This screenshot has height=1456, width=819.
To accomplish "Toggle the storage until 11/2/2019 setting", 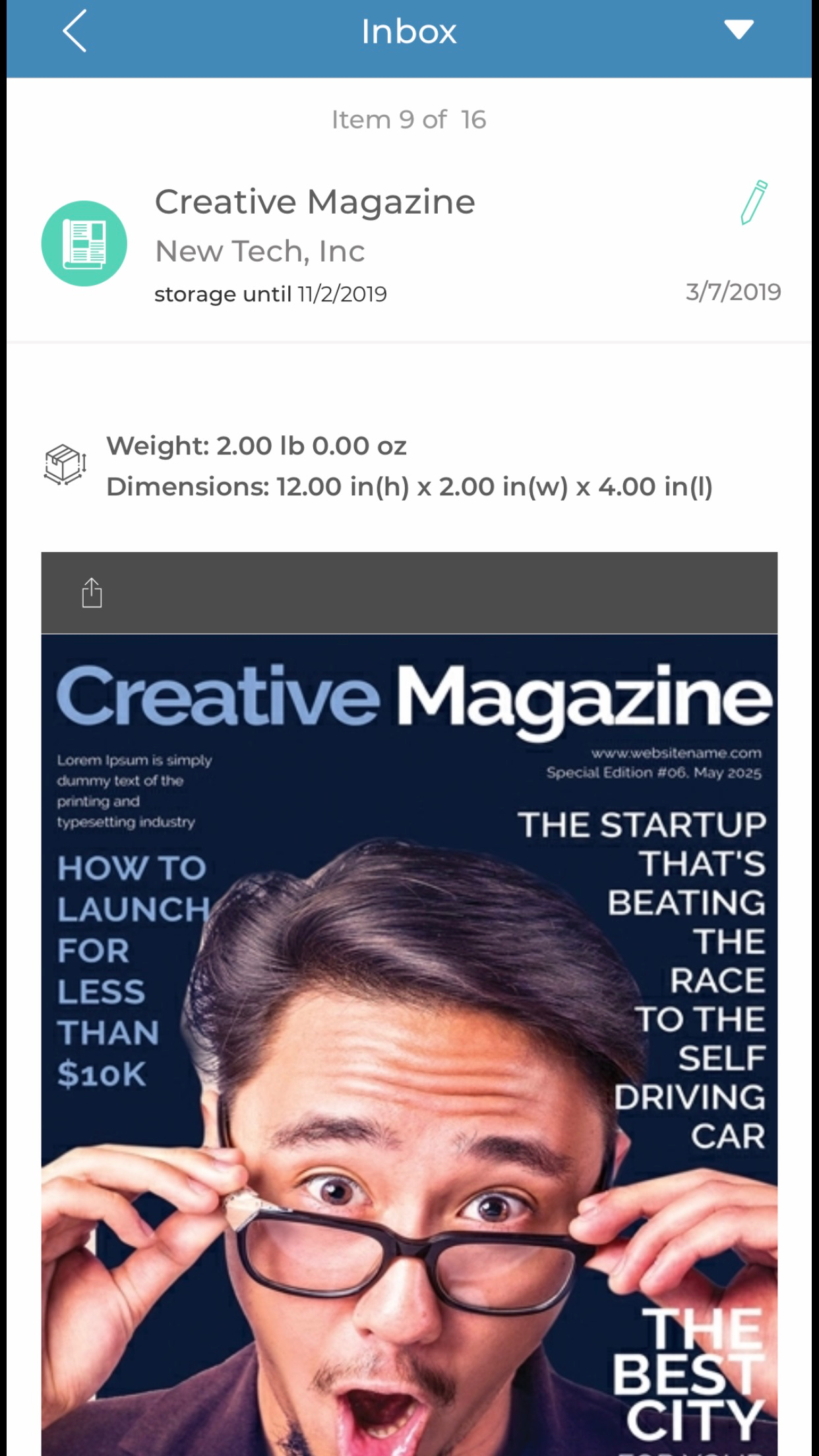I will (x=271, y=293).
